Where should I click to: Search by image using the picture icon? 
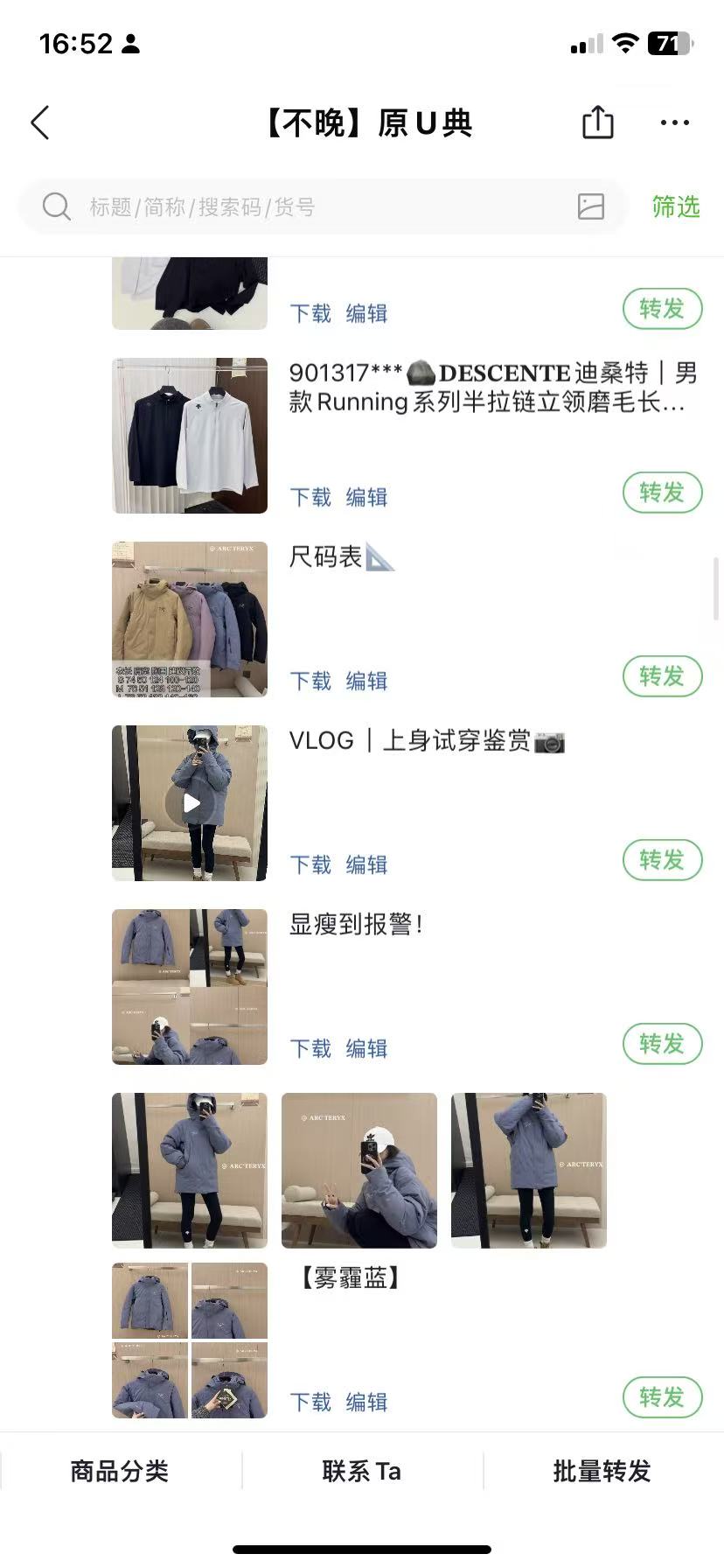pos(591,206)
